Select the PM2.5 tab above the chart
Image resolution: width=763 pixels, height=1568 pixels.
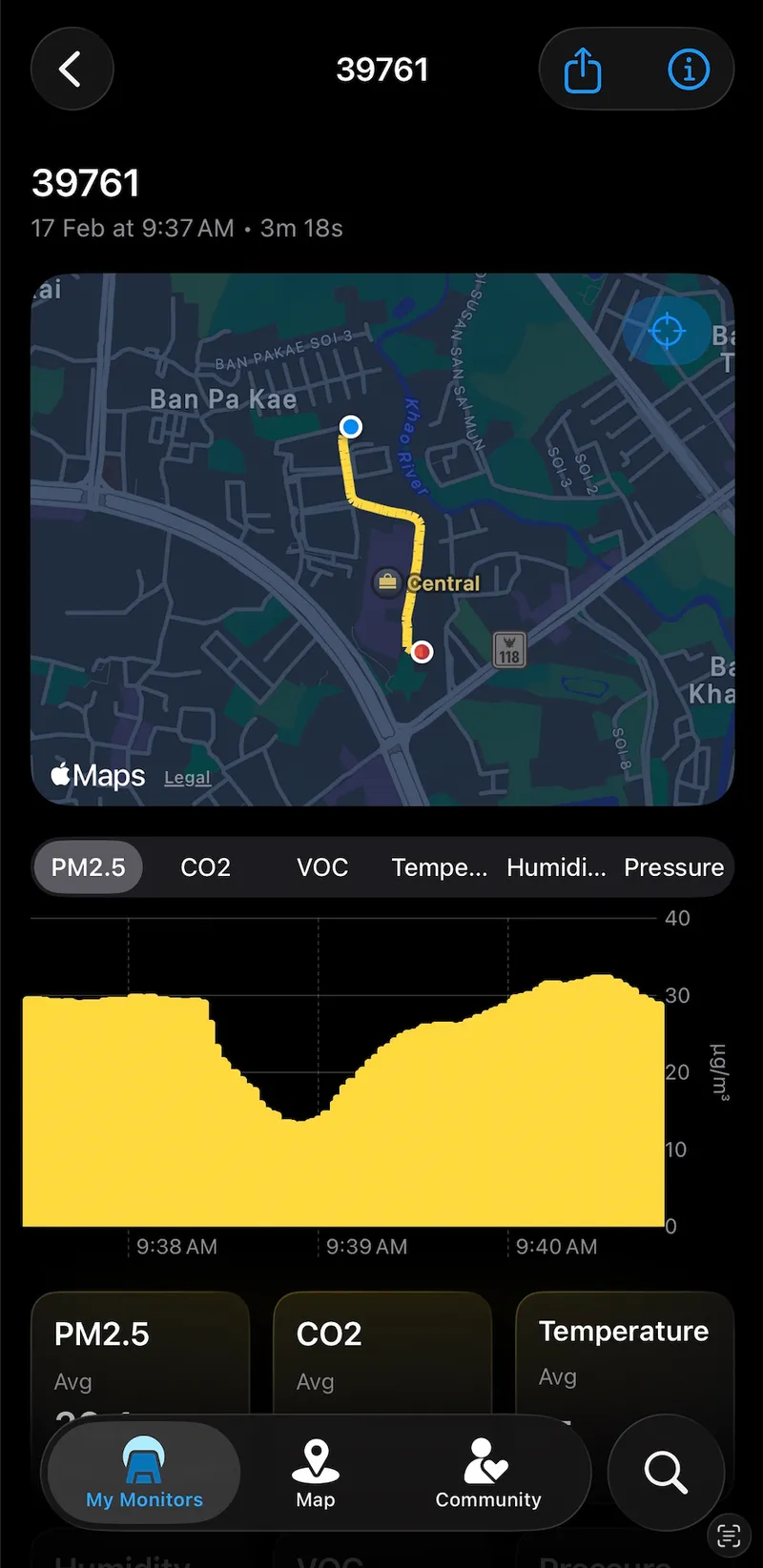pyautogui.click(x=88, y=866)
